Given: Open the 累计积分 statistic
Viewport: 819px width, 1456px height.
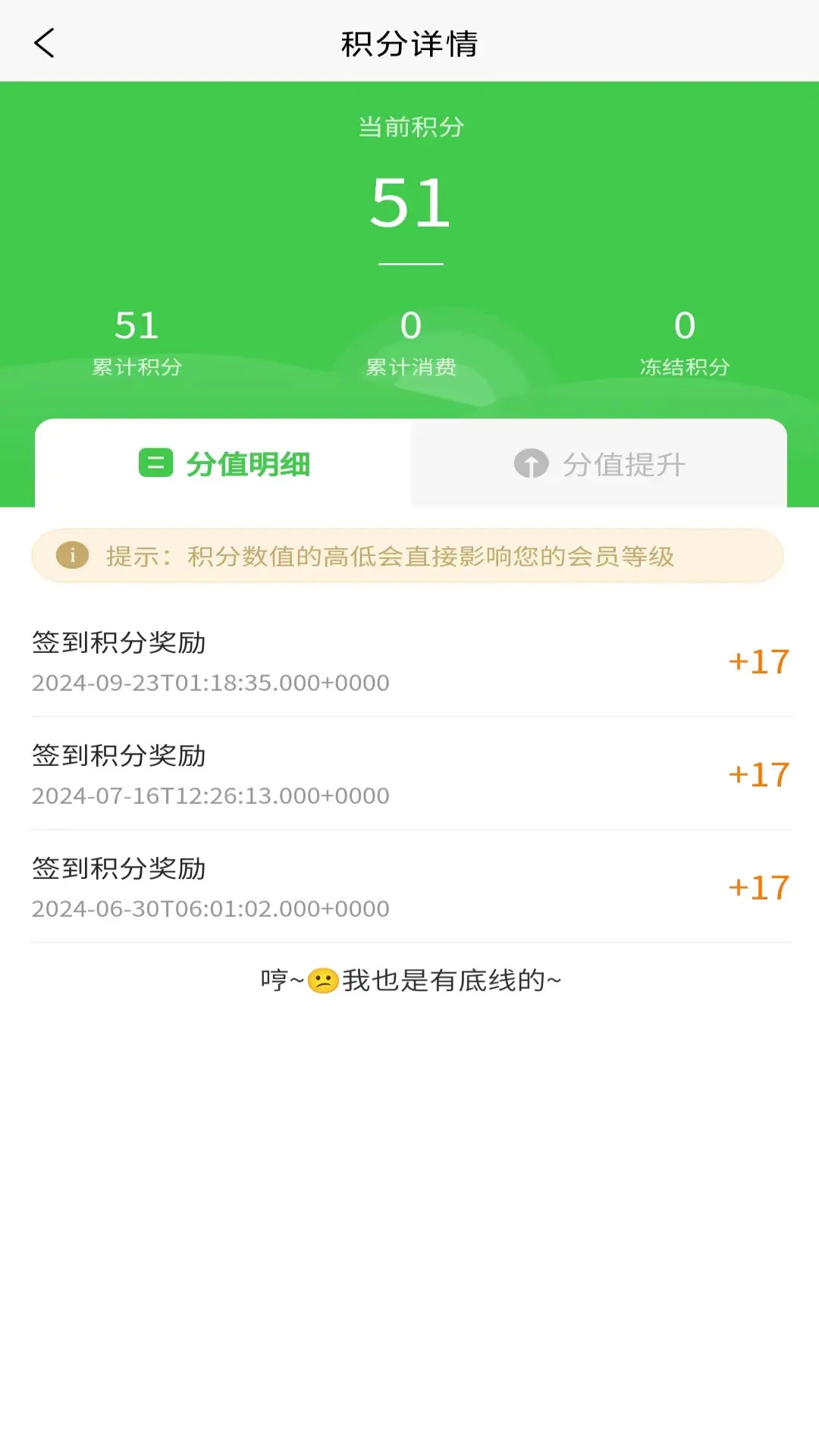Looking at the screenshot, I should point(136,341).
